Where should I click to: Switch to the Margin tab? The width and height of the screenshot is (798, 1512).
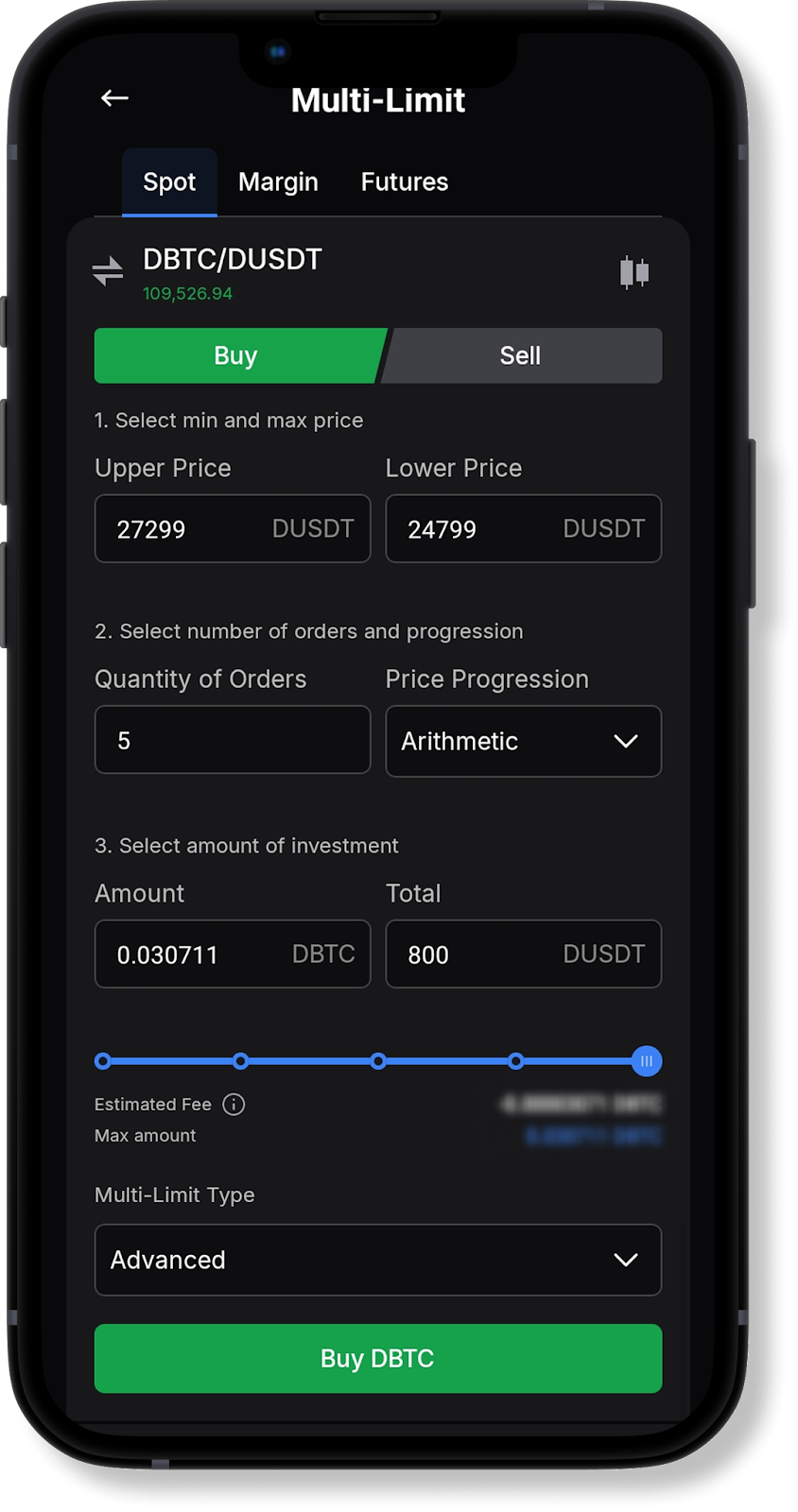pos(277,181)
